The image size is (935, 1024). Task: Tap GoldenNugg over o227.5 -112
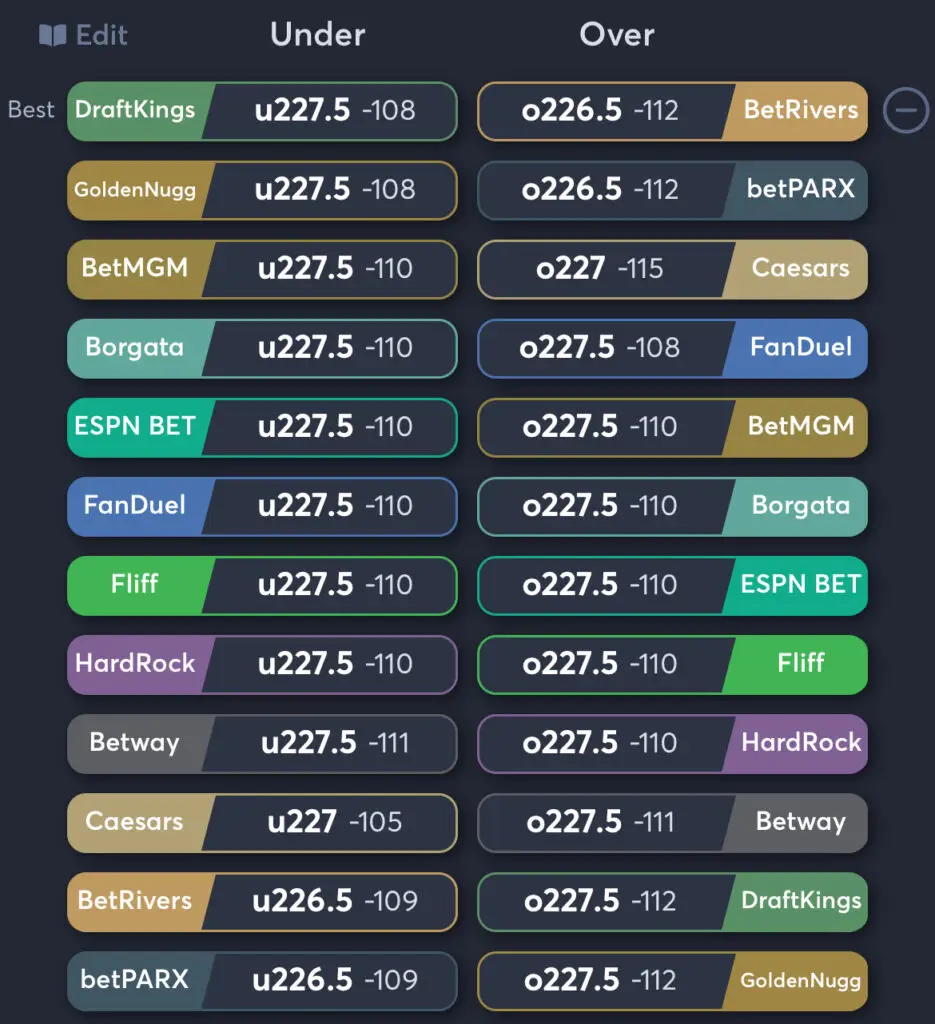pyautogui.click(x=672, y=979)
